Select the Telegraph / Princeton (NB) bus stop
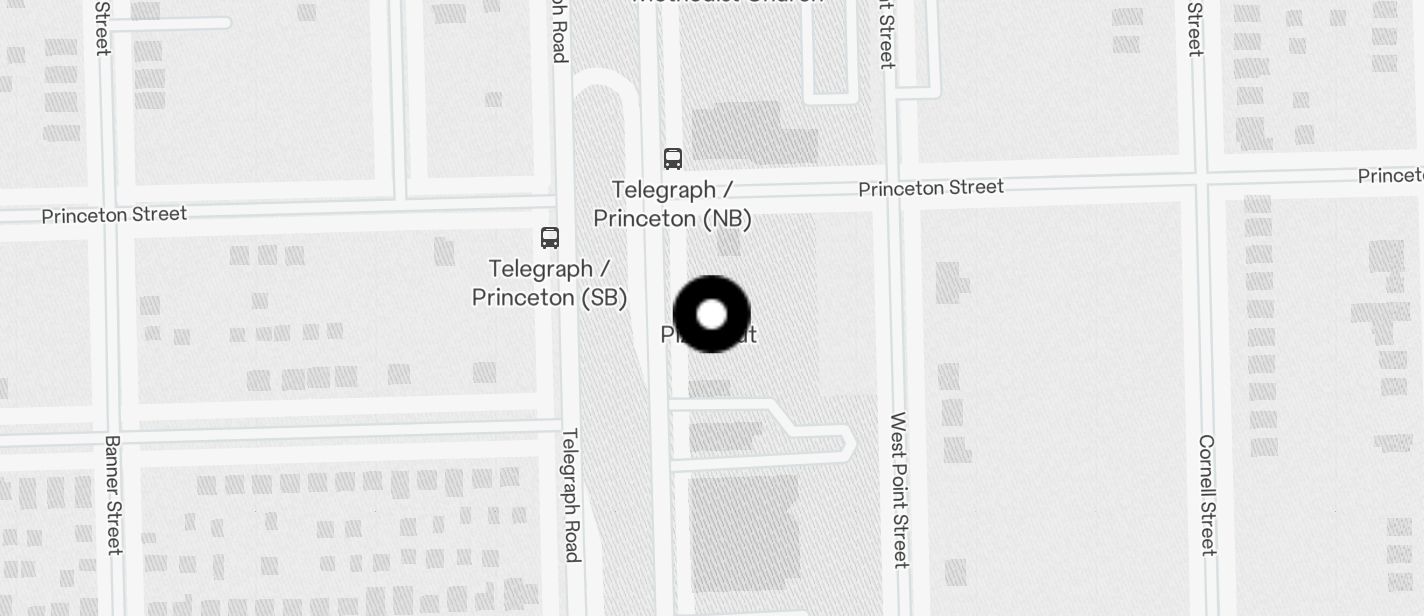 (x=673, y=158)
